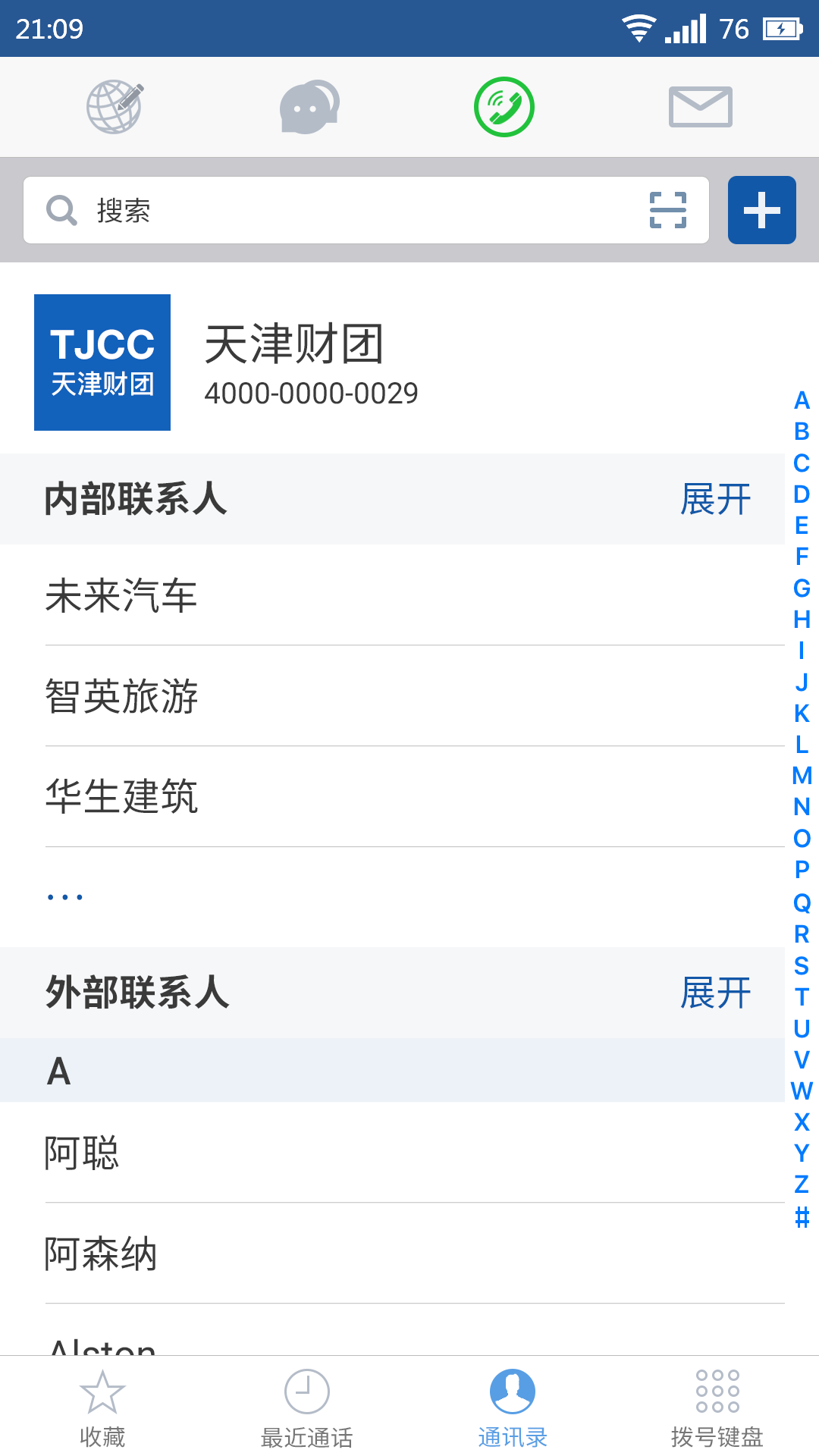Expand the 内部联系人 section

(715, 500)
